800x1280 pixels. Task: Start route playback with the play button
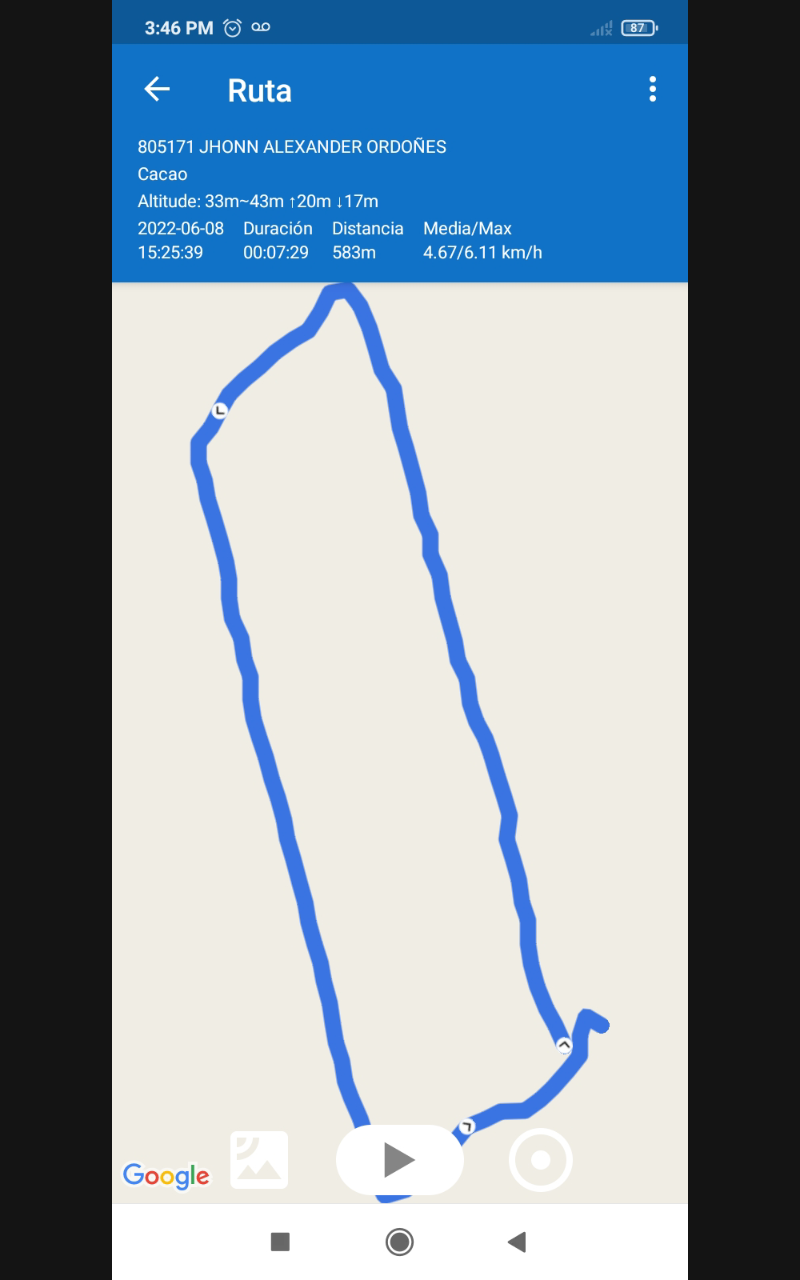400,1160
